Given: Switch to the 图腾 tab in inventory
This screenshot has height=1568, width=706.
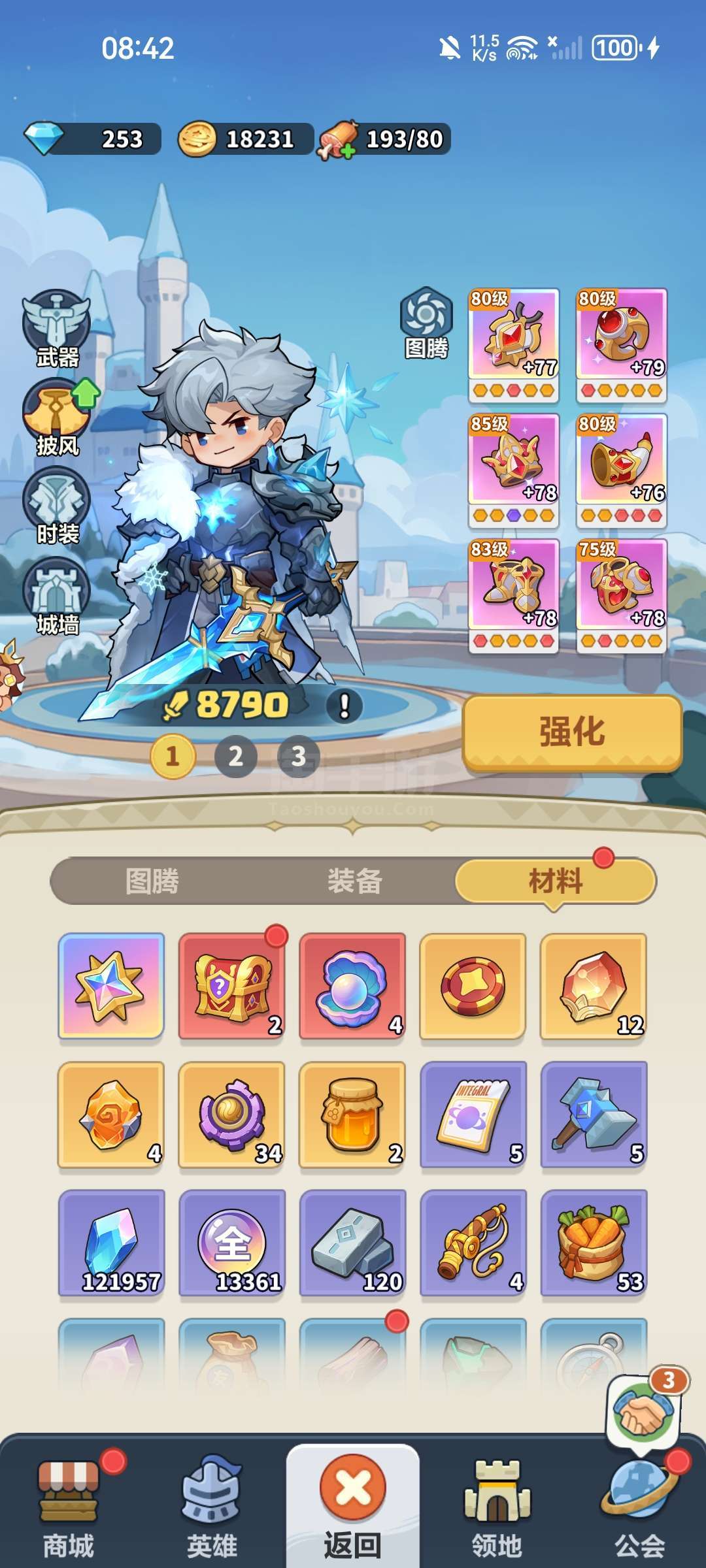Looking at the screenshot, I should [152, 881].
